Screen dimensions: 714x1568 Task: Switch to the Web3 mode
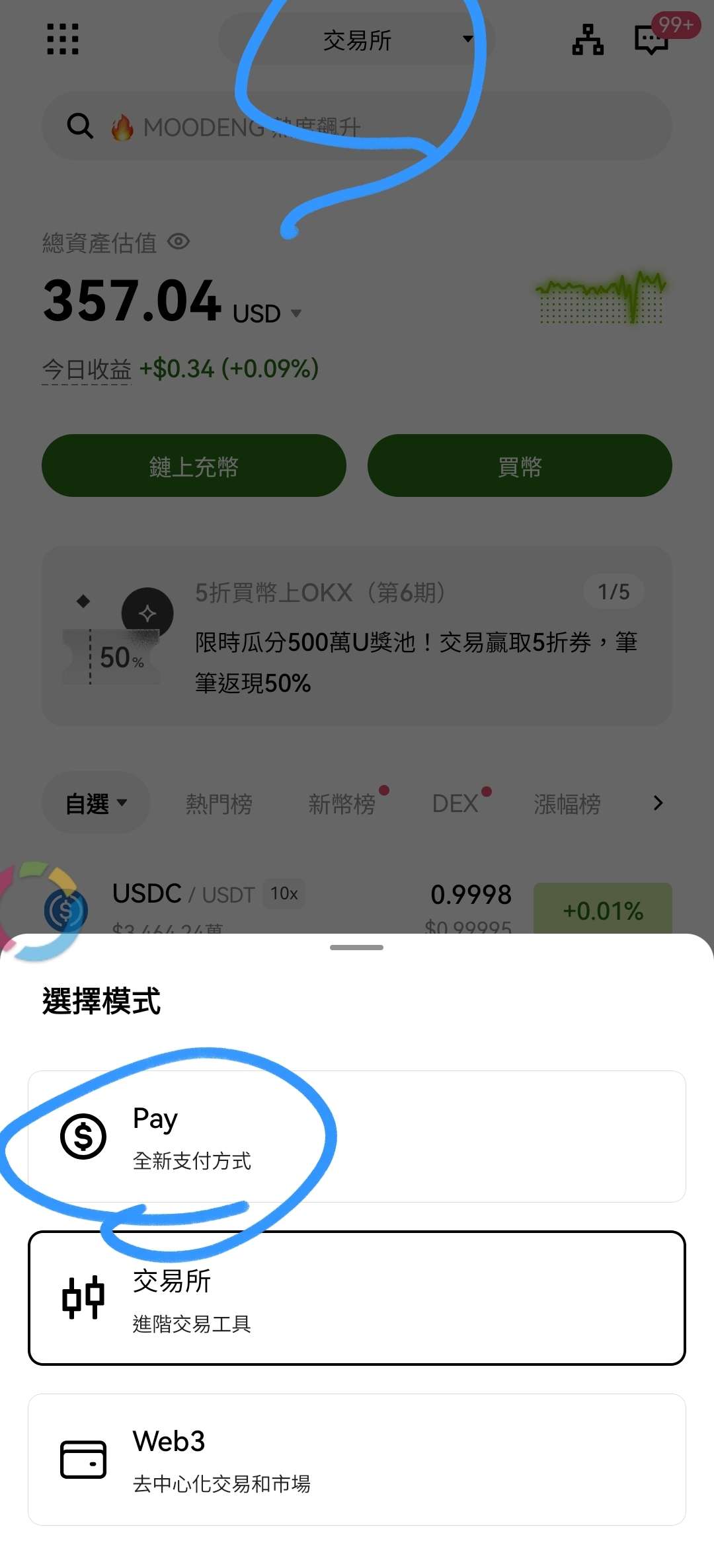[357, 1459]
